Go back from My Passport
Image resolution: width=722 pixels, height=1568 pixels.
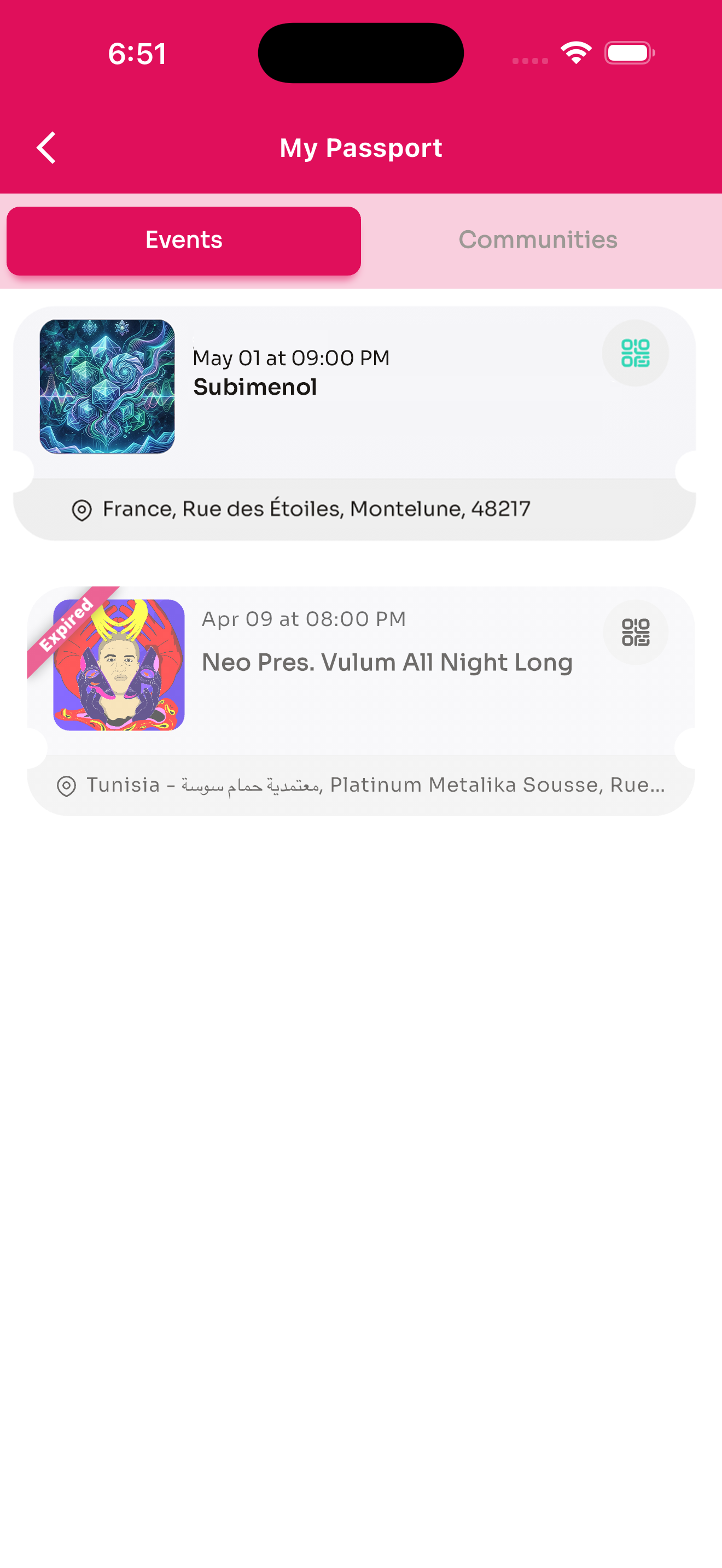pos(46,148)
